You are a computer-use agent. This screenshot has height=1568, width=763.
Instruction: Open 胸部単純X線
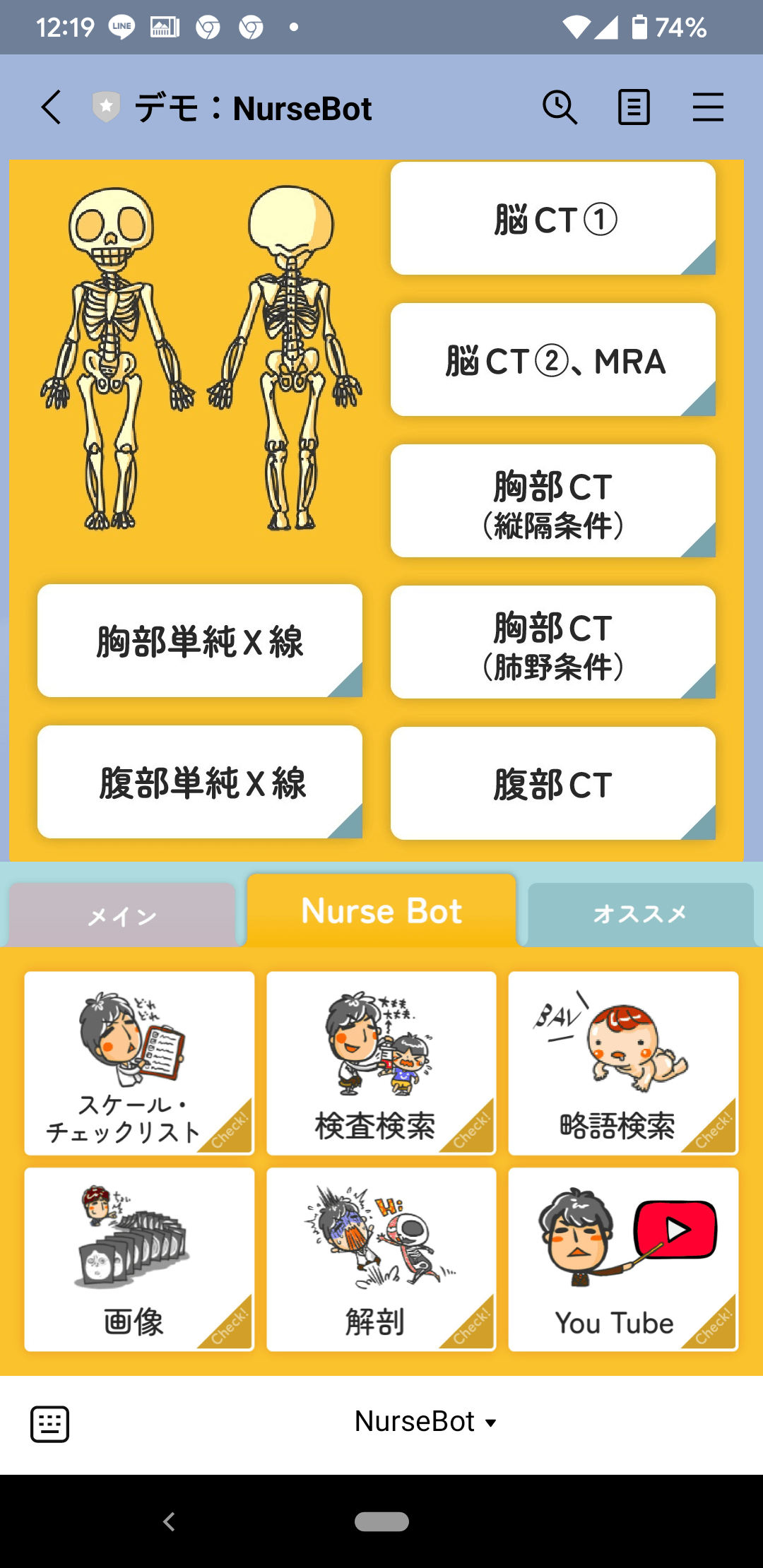pyautogui.click(x=200, y=641)
